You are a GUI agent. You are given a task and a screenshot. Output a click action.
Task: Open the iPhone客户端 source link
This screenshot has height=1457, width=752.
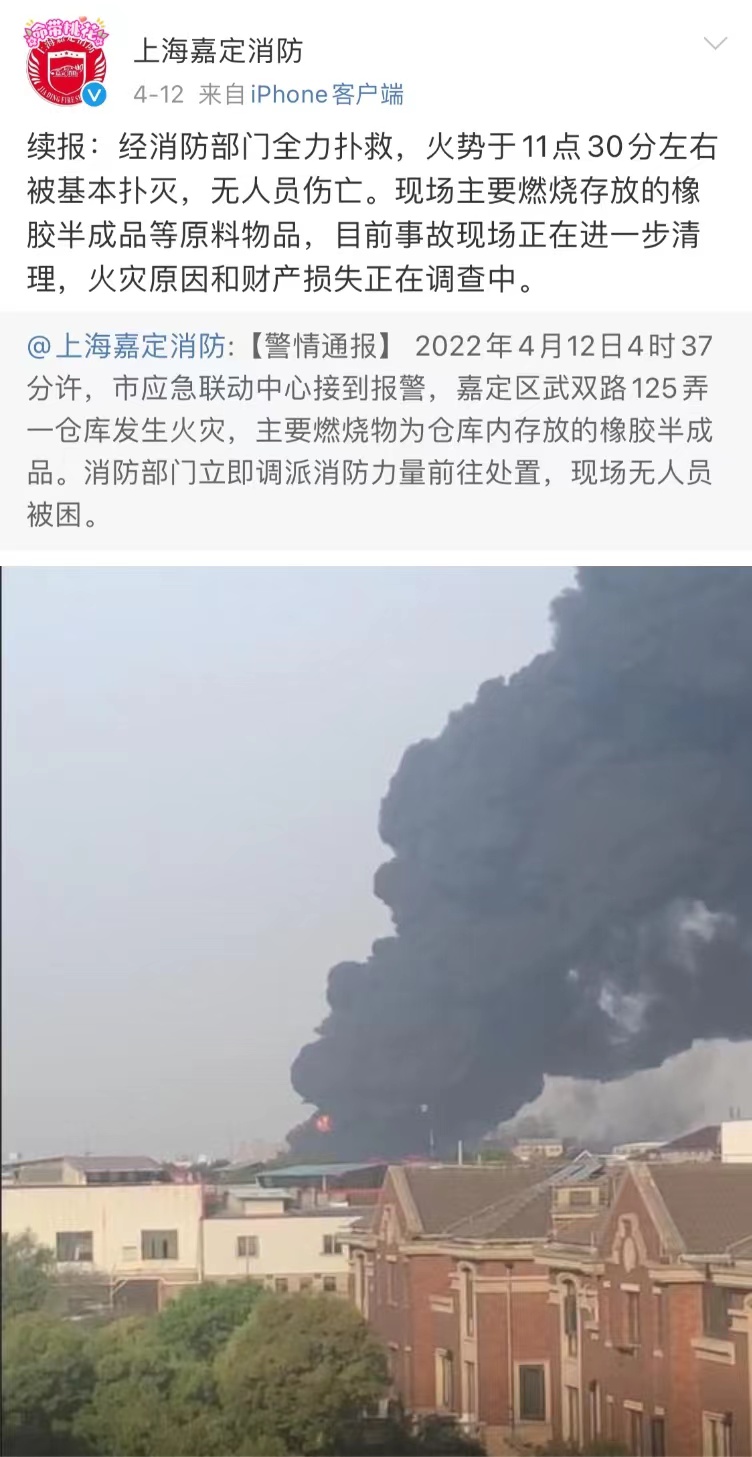click(327, 95)
